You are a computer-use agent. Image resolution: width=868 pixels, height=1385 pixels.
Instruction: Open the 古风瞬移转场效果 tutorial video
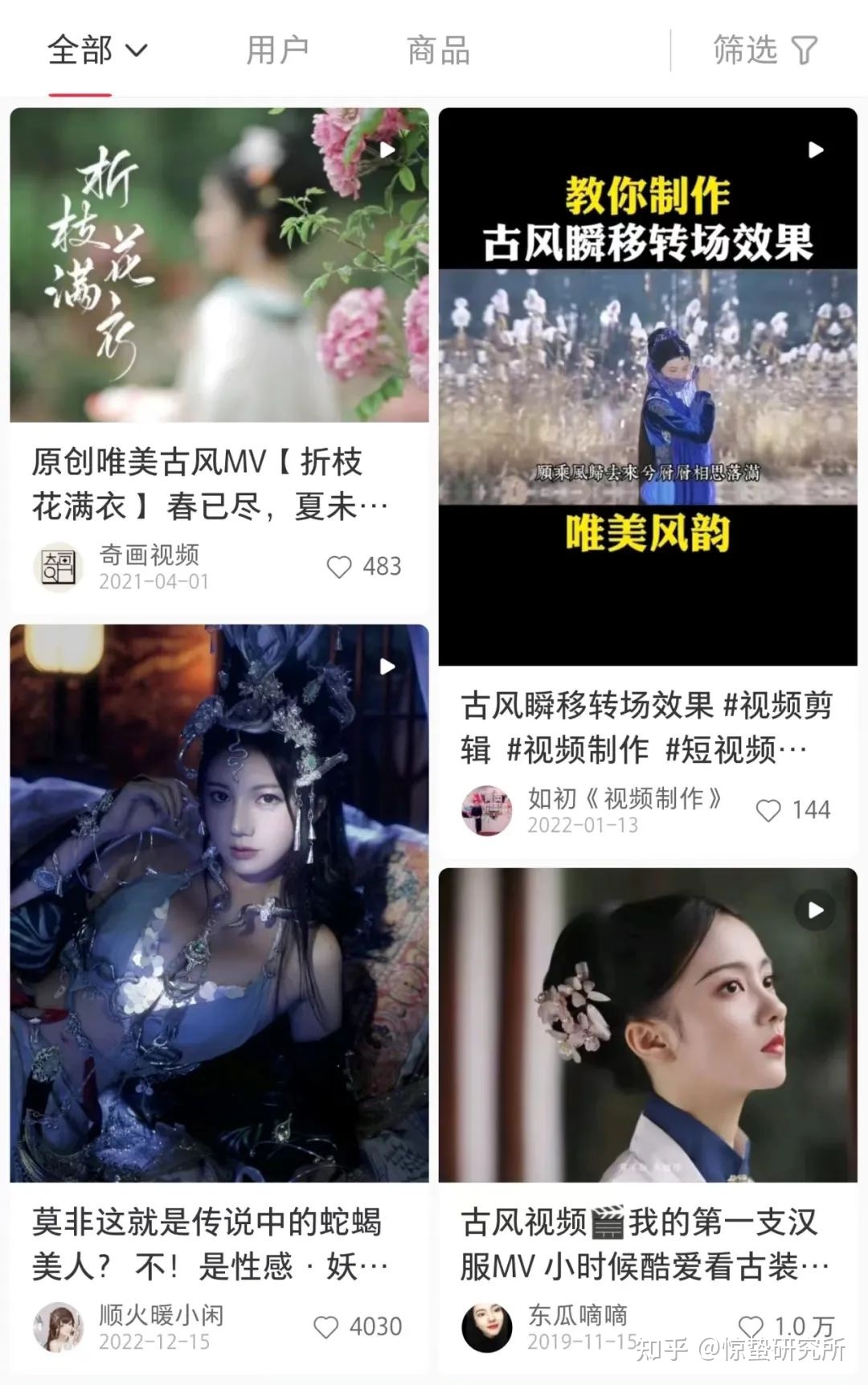(x=648, y=386)
